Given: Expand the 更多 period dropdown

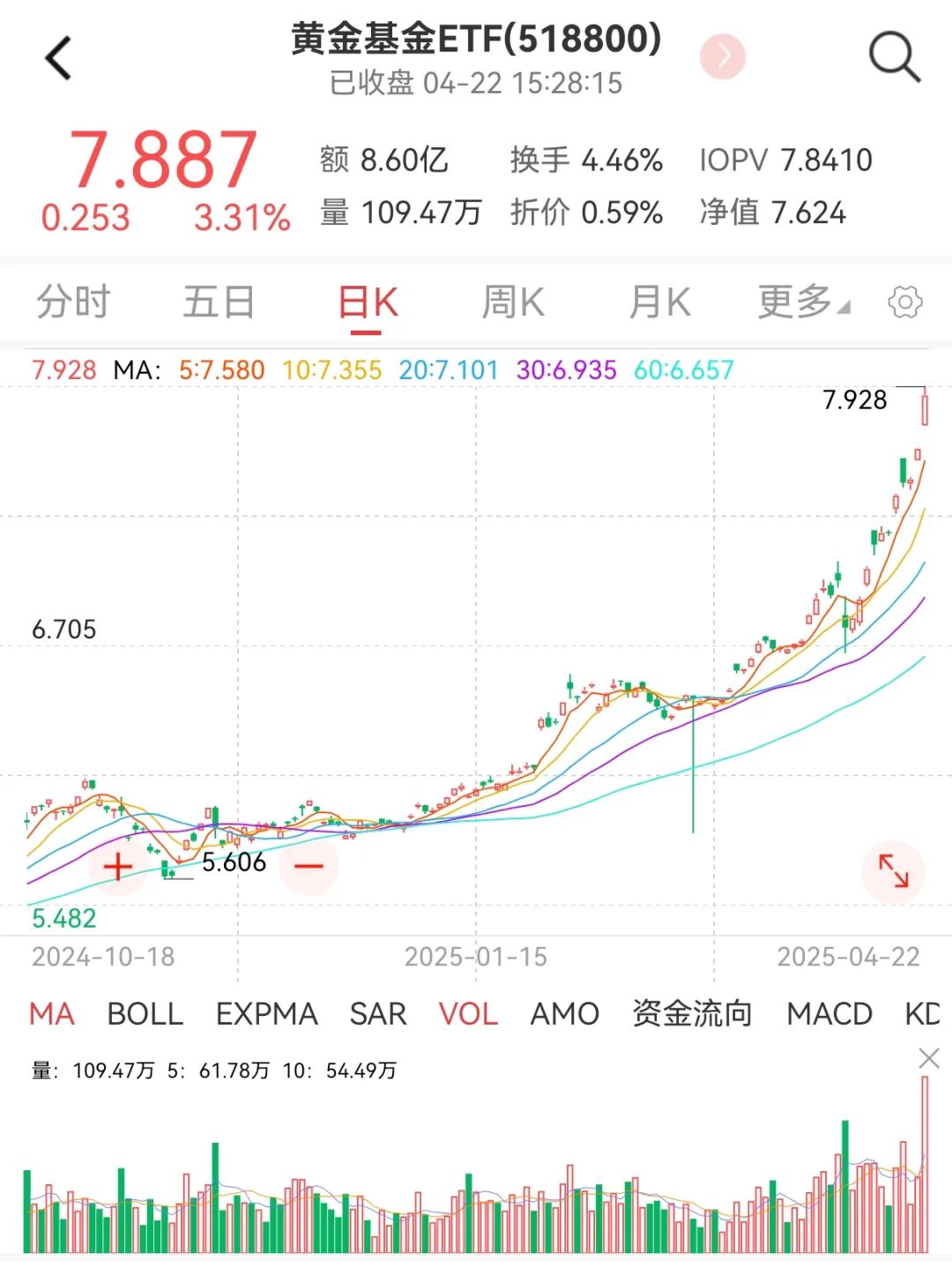Looking at the screenshot, I should click(x=802, y=302).
